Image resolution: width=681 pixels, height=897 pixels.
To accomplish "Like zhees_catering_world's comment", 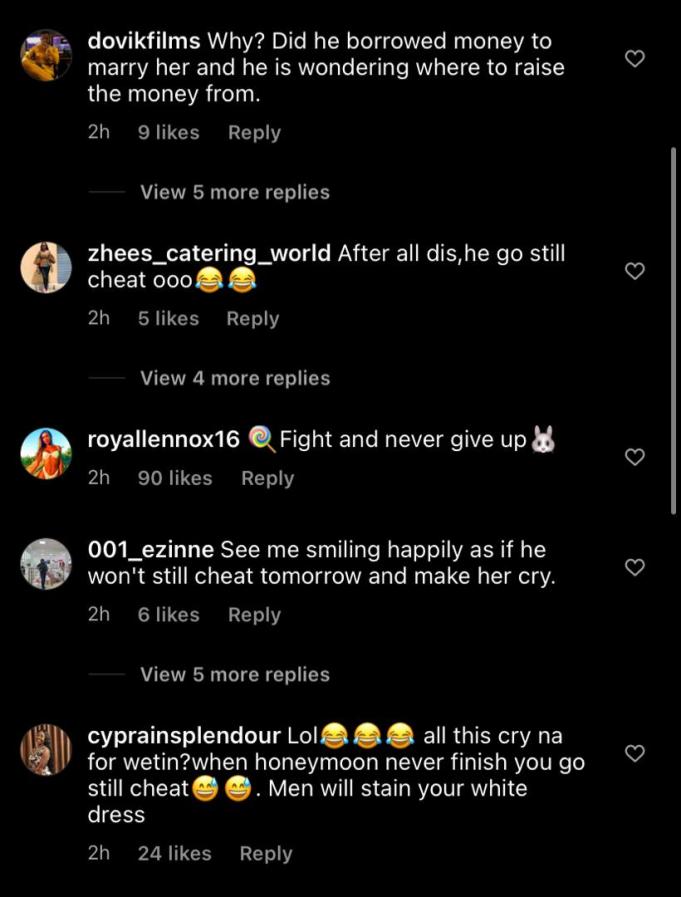I will [634, 271].
